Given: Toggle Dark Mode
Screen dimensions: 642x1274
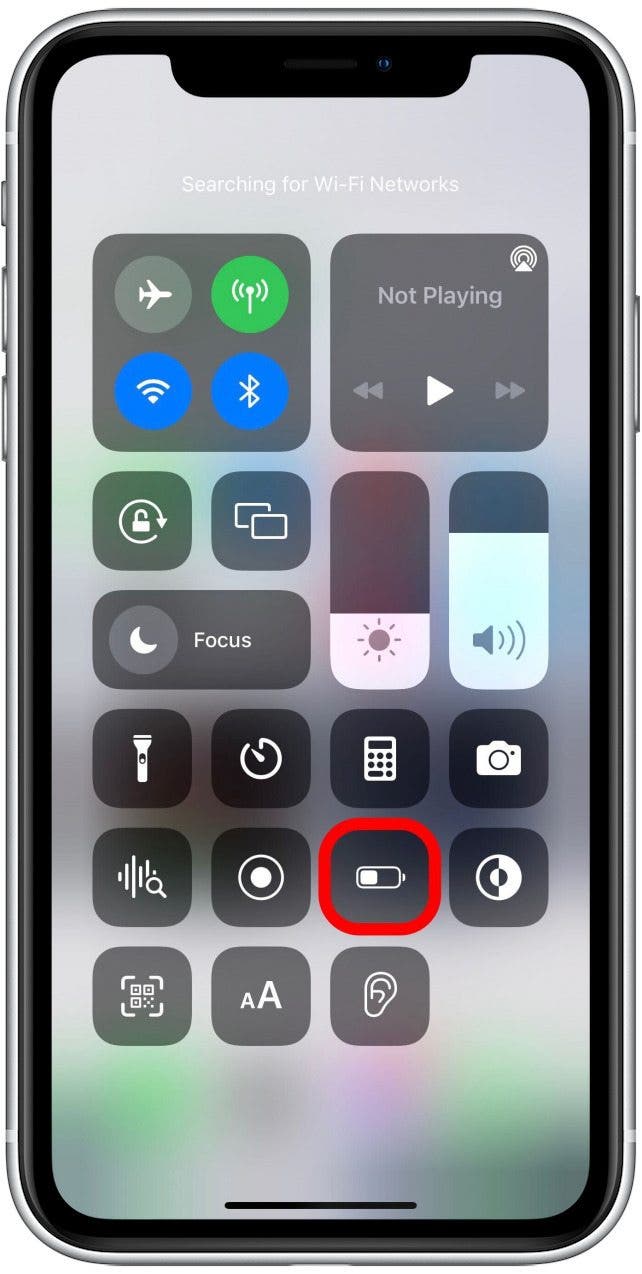Looking at the screenshot, I should 498,877.
